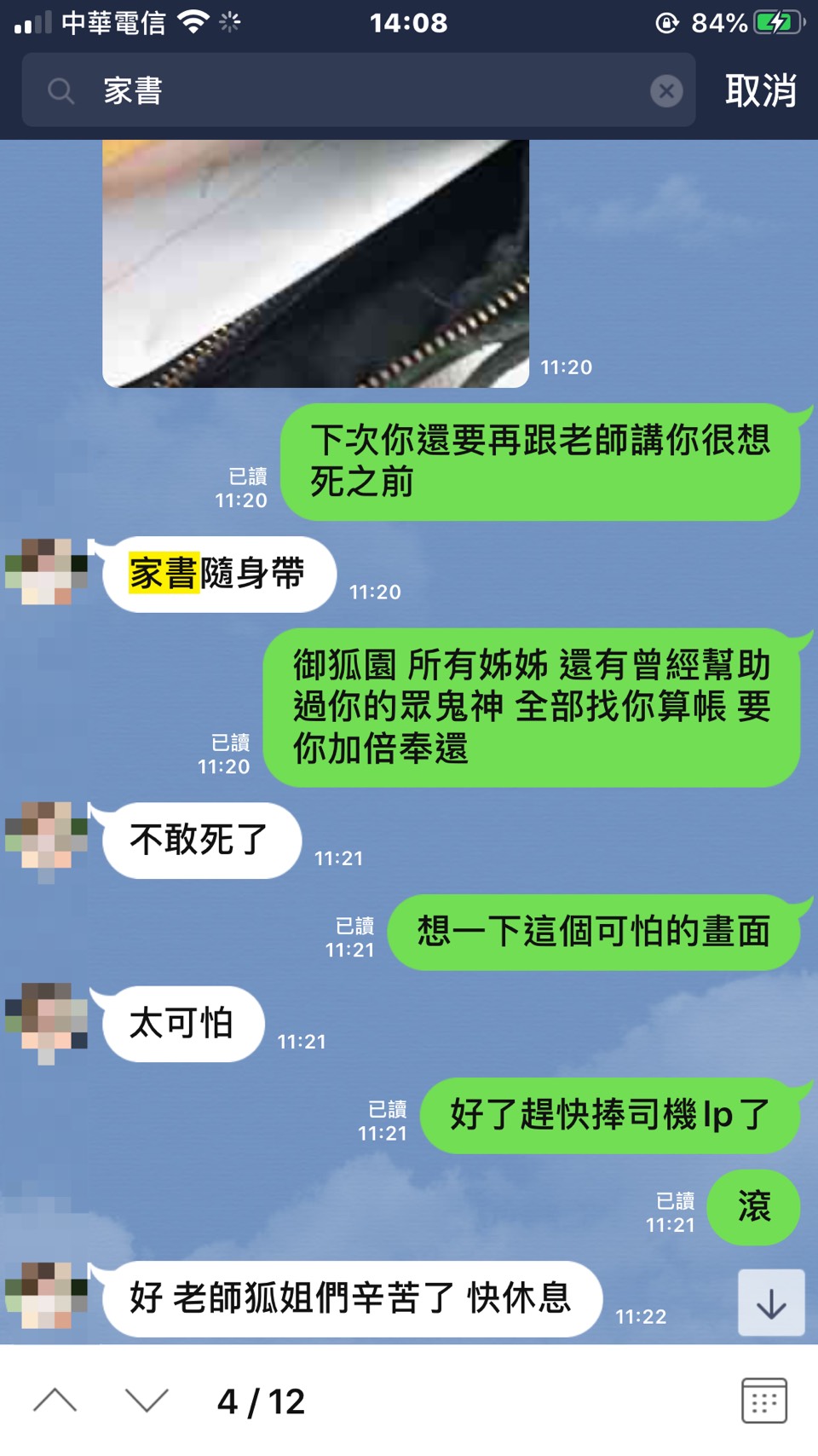Clear the search text
The height and width of the screenshot is (1456, 818).
pyautogui.click(x=666, y=90)
